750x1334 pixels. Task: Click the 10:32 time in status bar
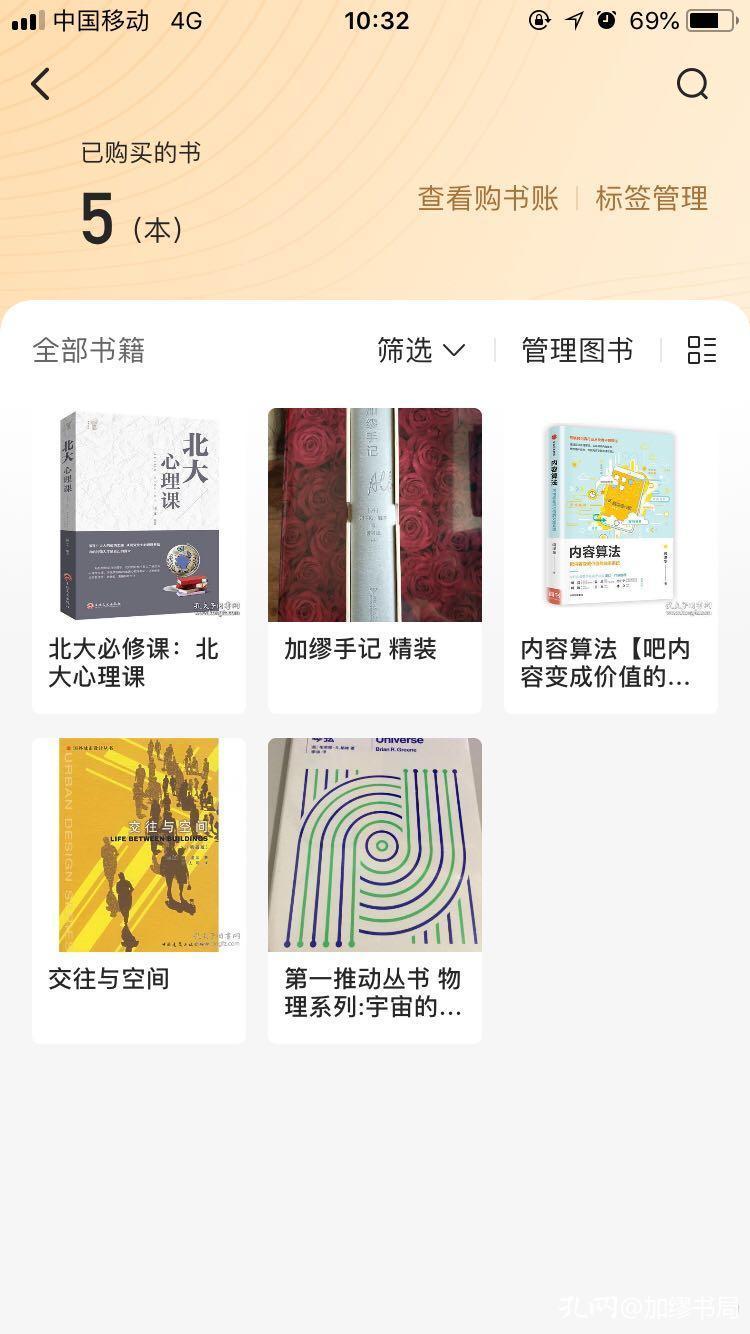click(375, 20)
